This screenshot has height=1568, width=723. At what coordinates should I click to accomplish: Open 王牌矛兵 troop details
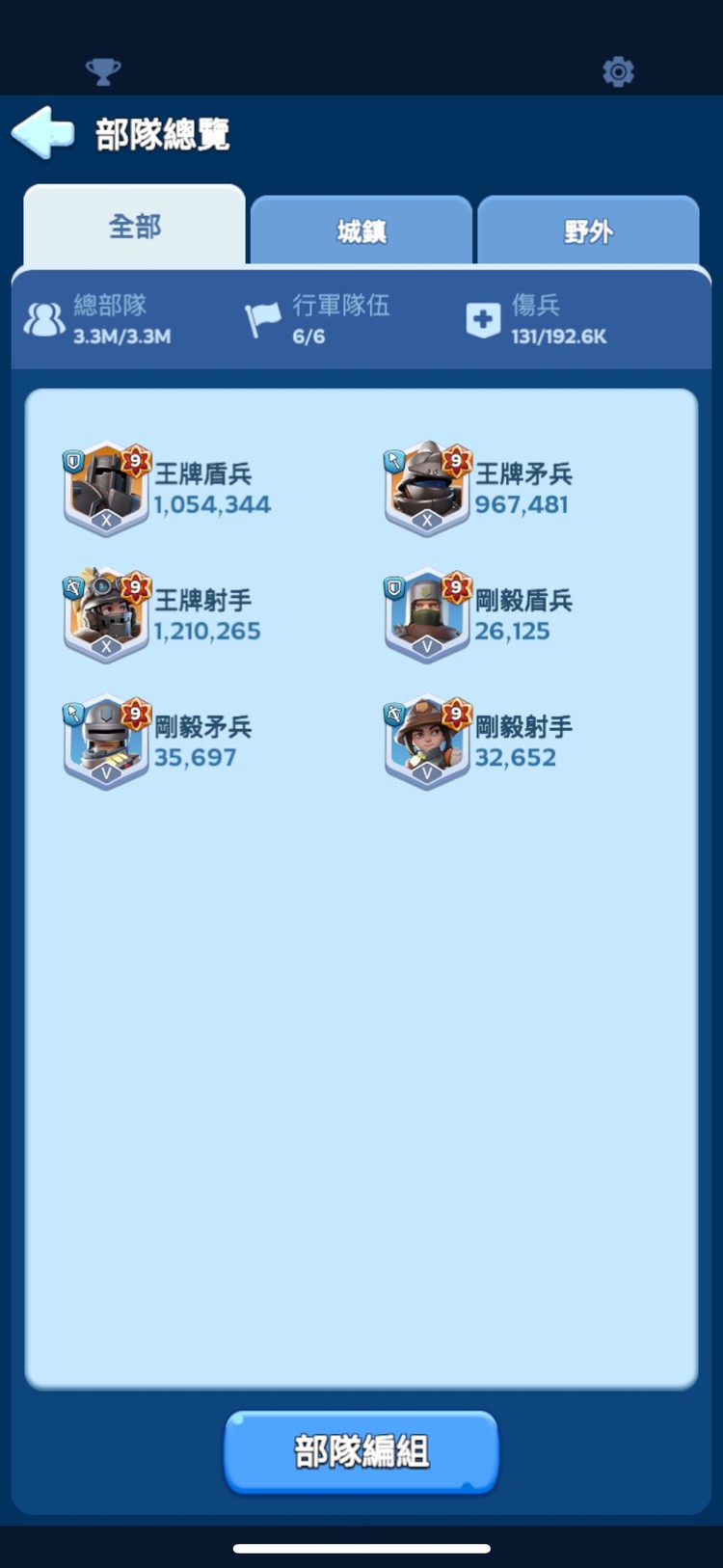click(x=427, y=489)
